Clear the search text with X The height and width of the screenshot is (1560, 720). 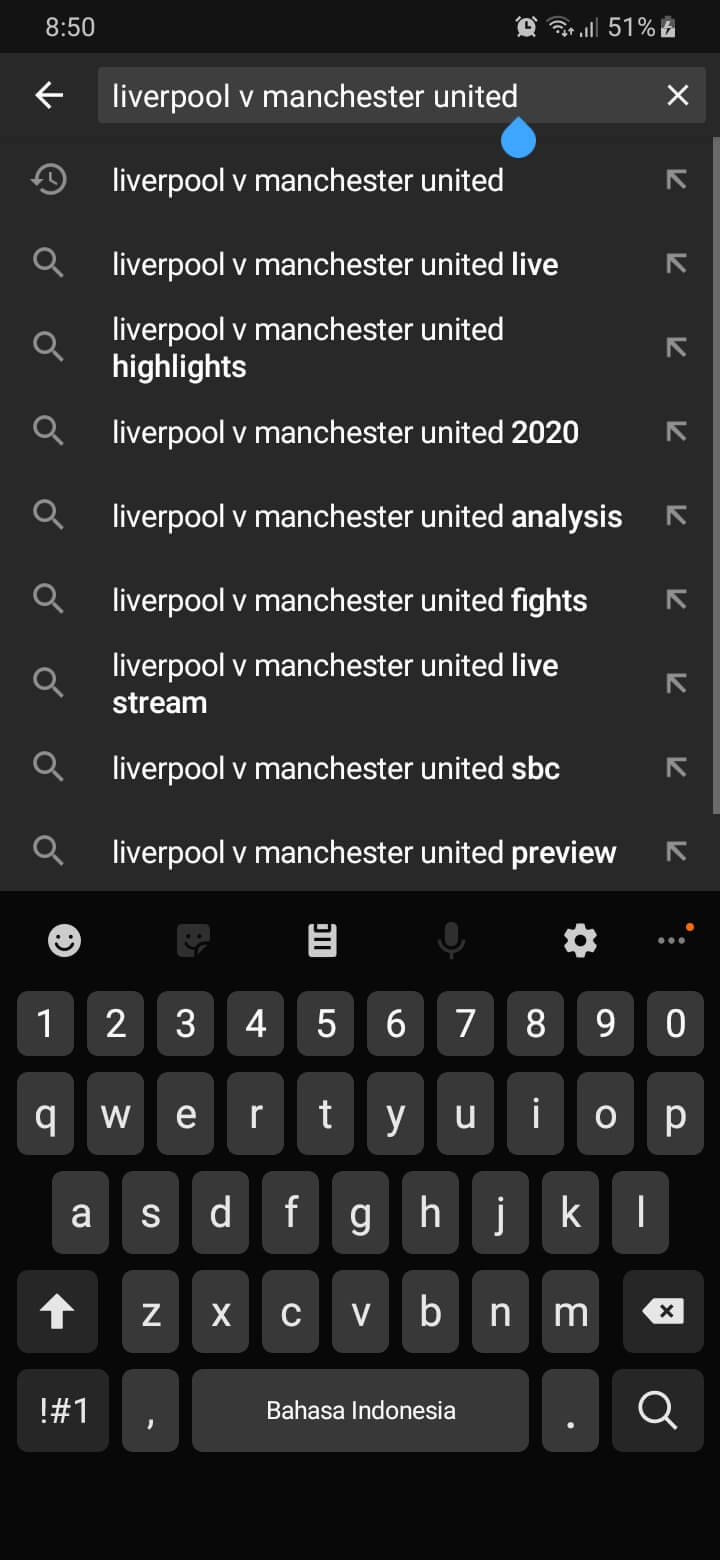(677, 95)
